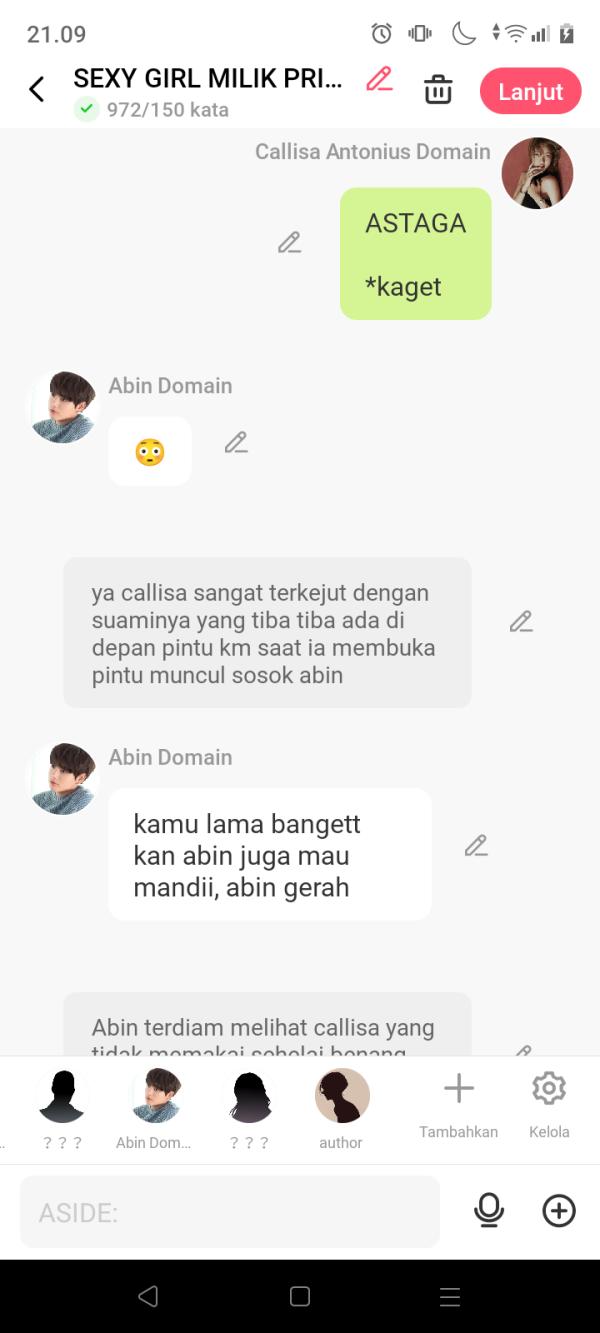Delete story using the trash icon
The width and height of the screenshot is (600, 1333).
pyautogui.click(x=438, y=90)
